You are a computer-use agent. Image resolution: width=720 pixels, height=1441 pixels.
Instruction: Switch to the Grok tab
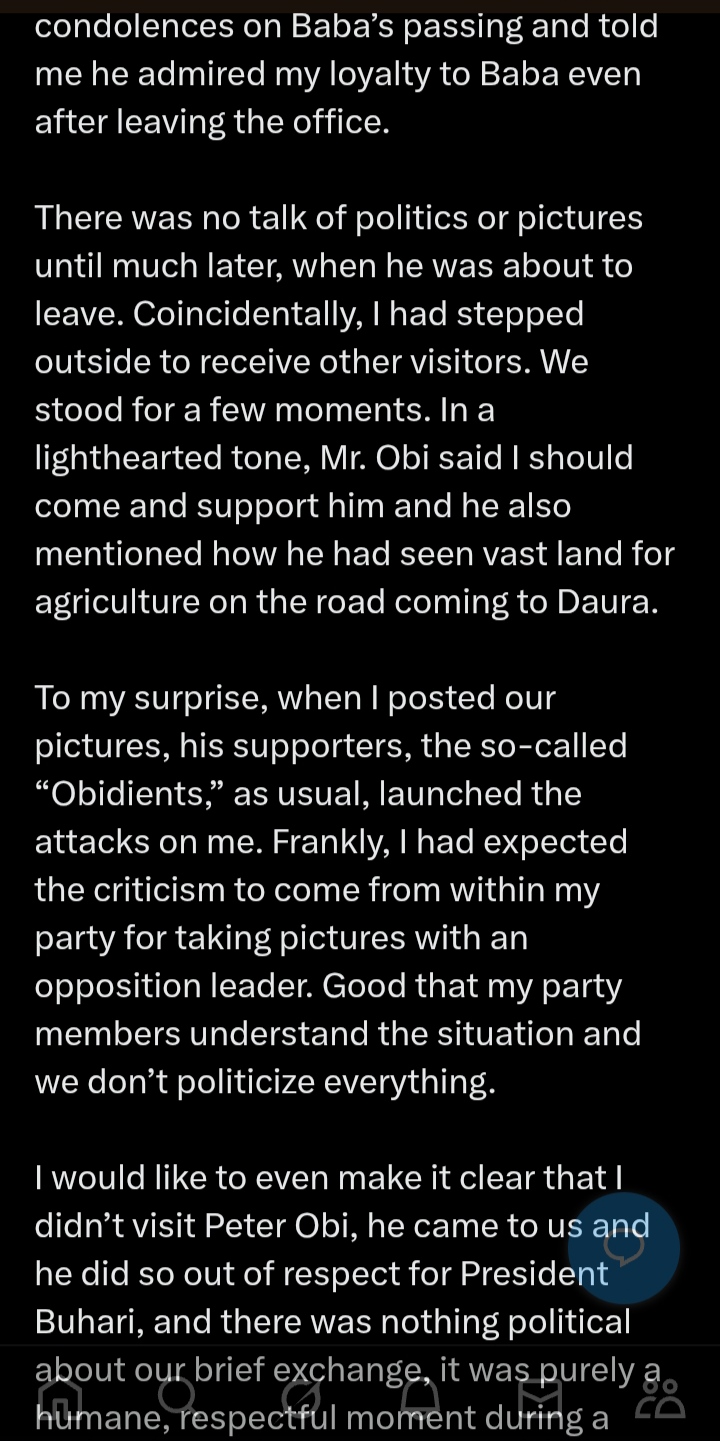tap(300, 1396)
